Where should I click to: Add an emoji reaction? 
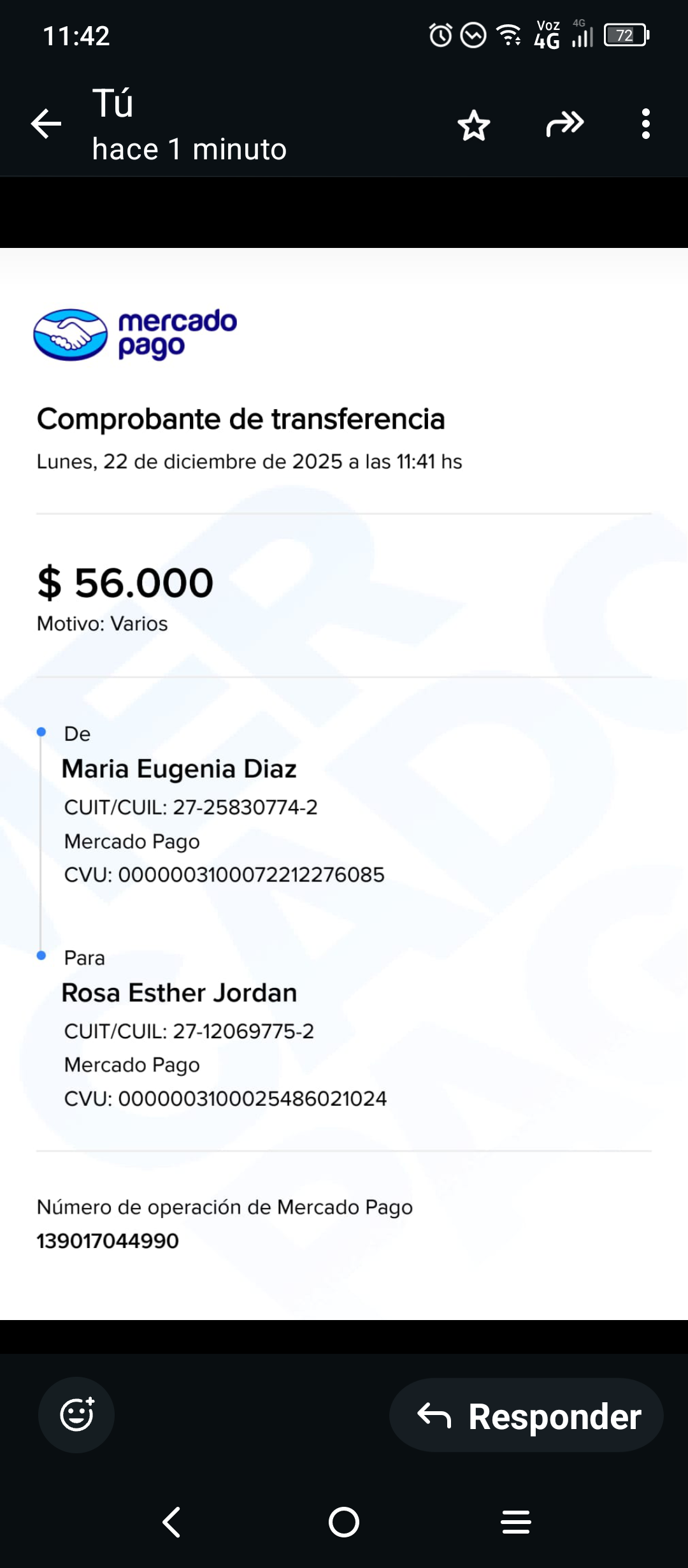tap(76, 1415)
